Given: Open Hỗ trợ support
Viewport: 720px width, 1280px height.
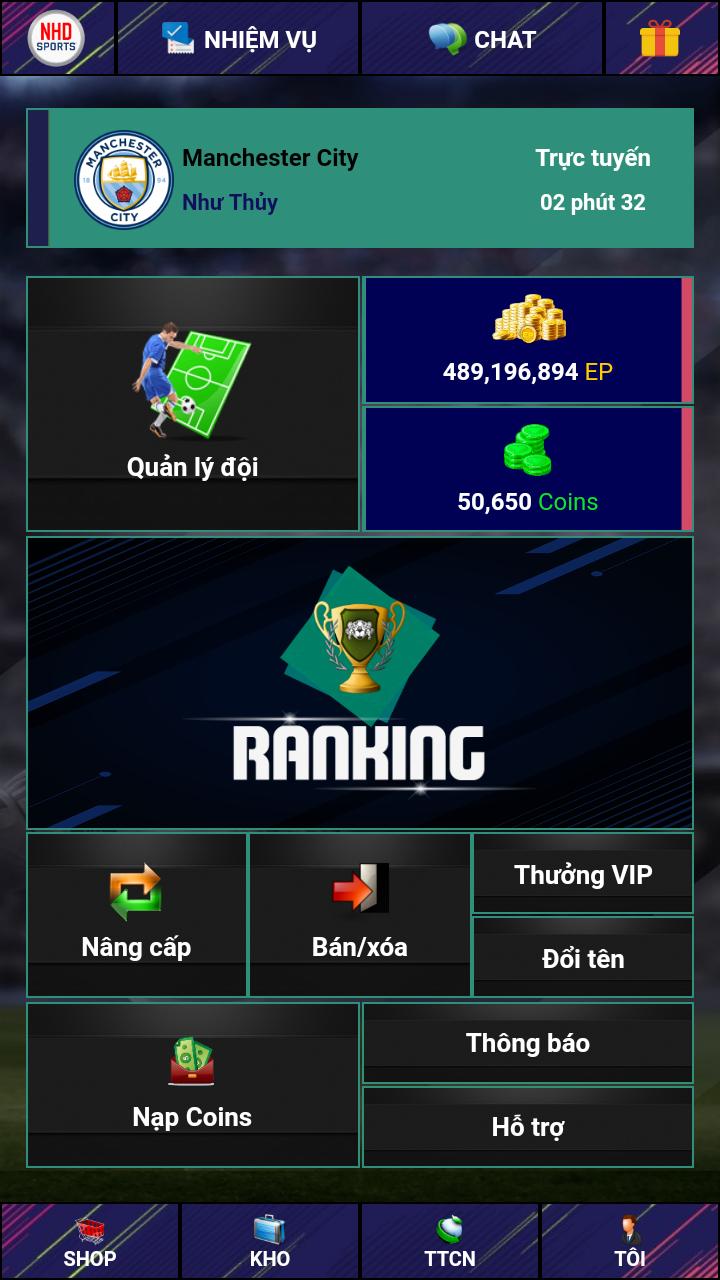Looking at the screenshot, I should [528, 1127].
